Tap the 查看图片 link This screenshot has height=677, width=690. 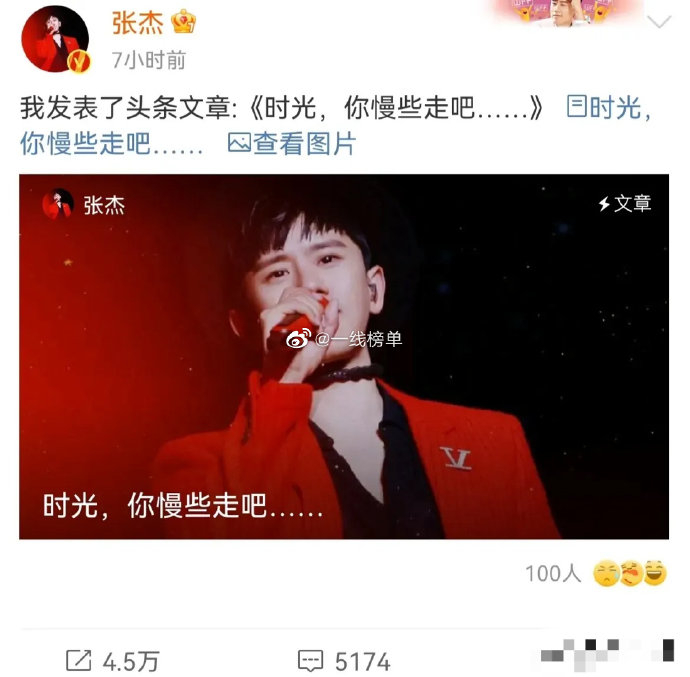coord(292,144)
